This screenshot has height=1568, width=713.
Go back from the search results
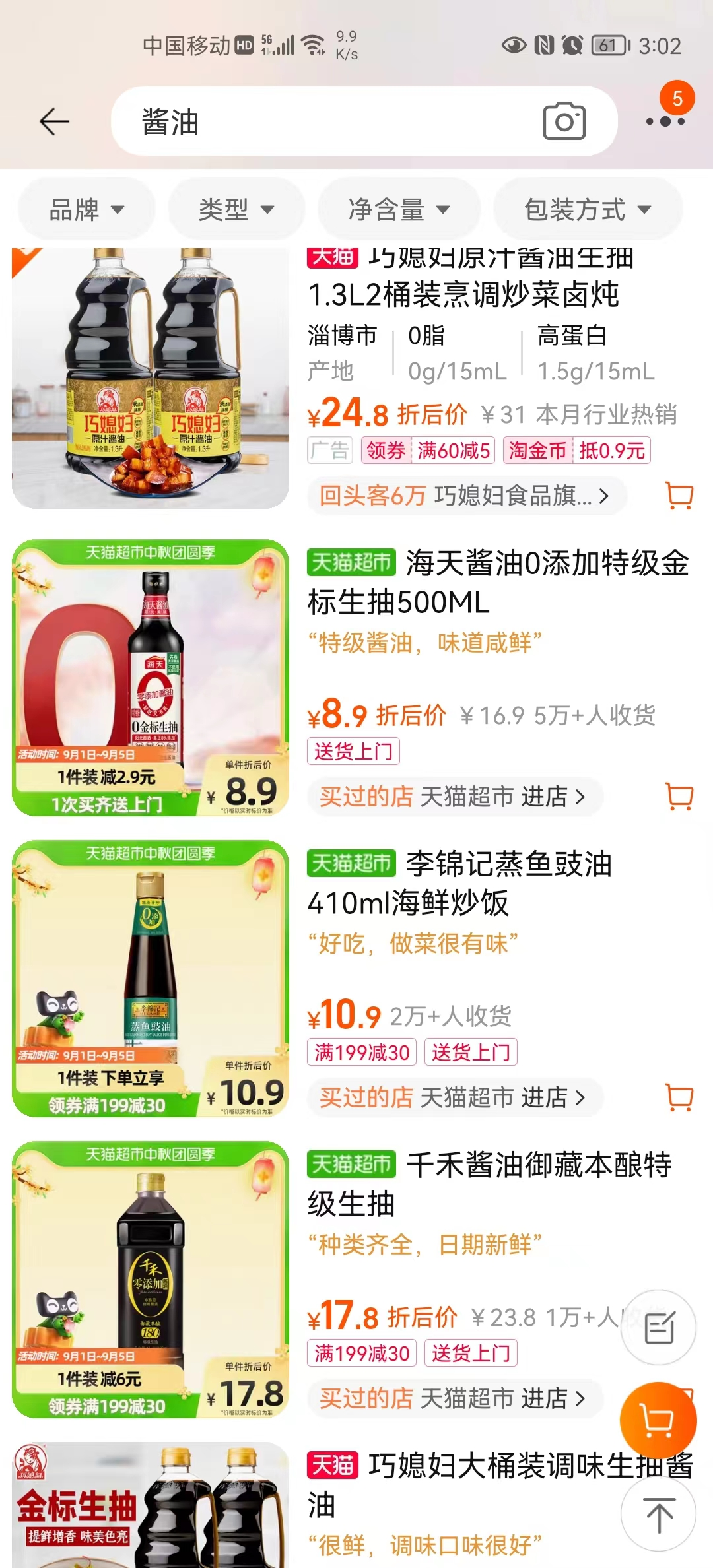coord(54,121)
